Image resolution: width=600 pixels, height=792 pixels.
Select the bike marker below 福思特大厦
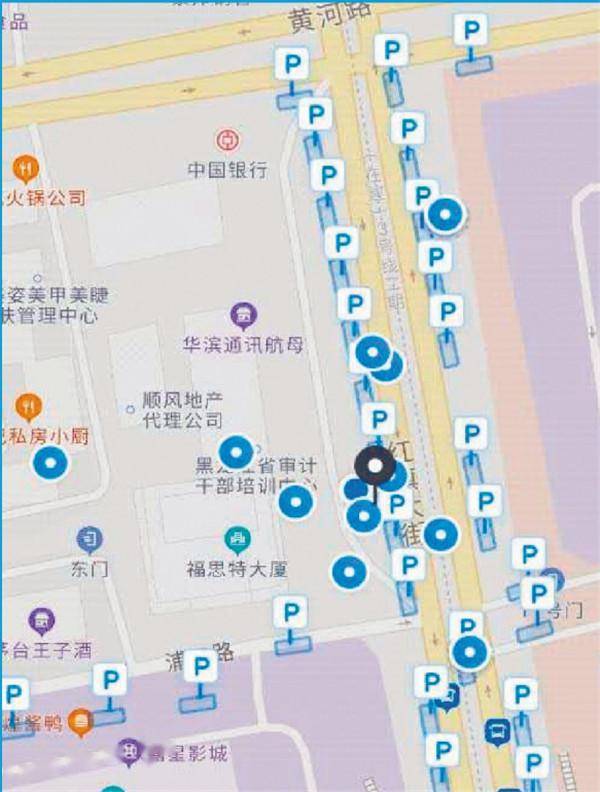[349, 572]
